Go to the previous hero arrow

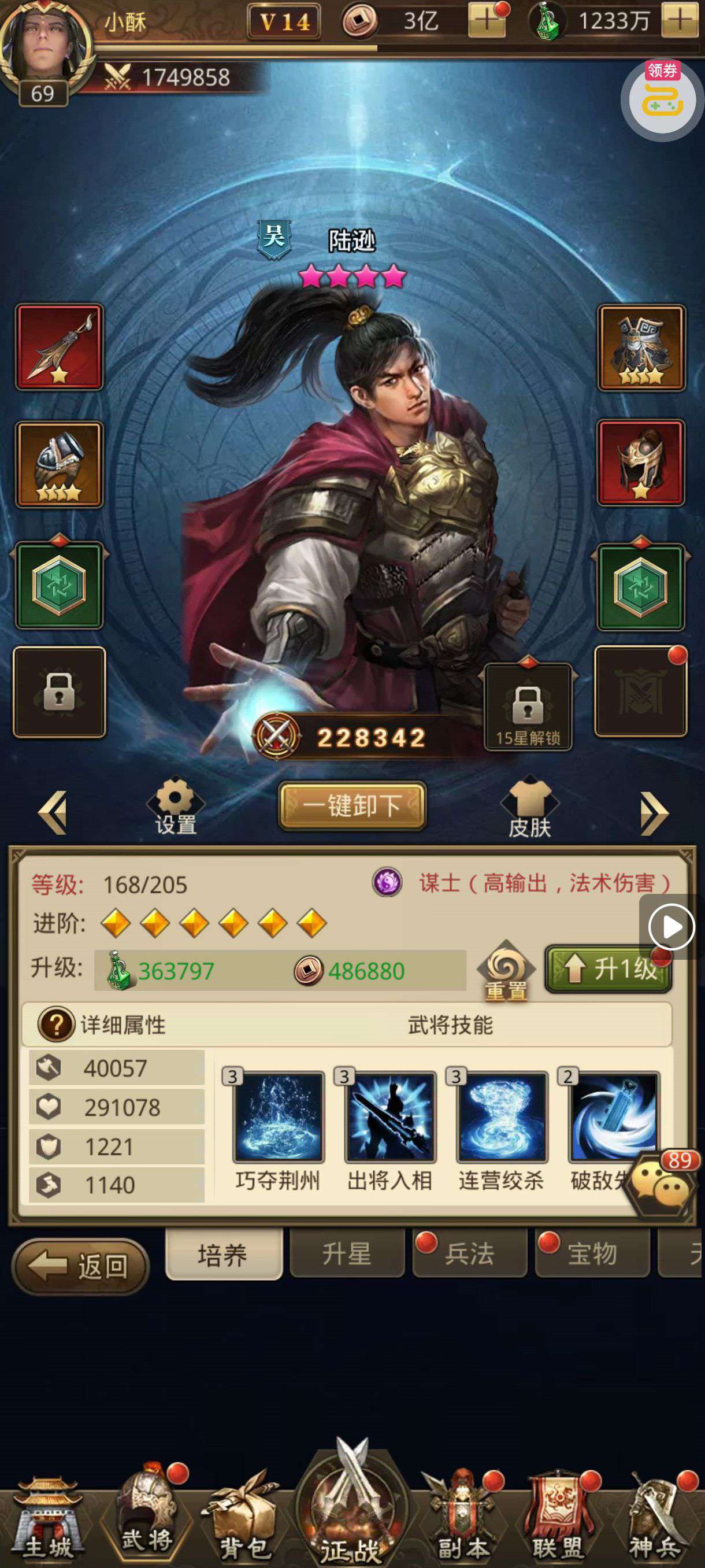click(53, 812)
